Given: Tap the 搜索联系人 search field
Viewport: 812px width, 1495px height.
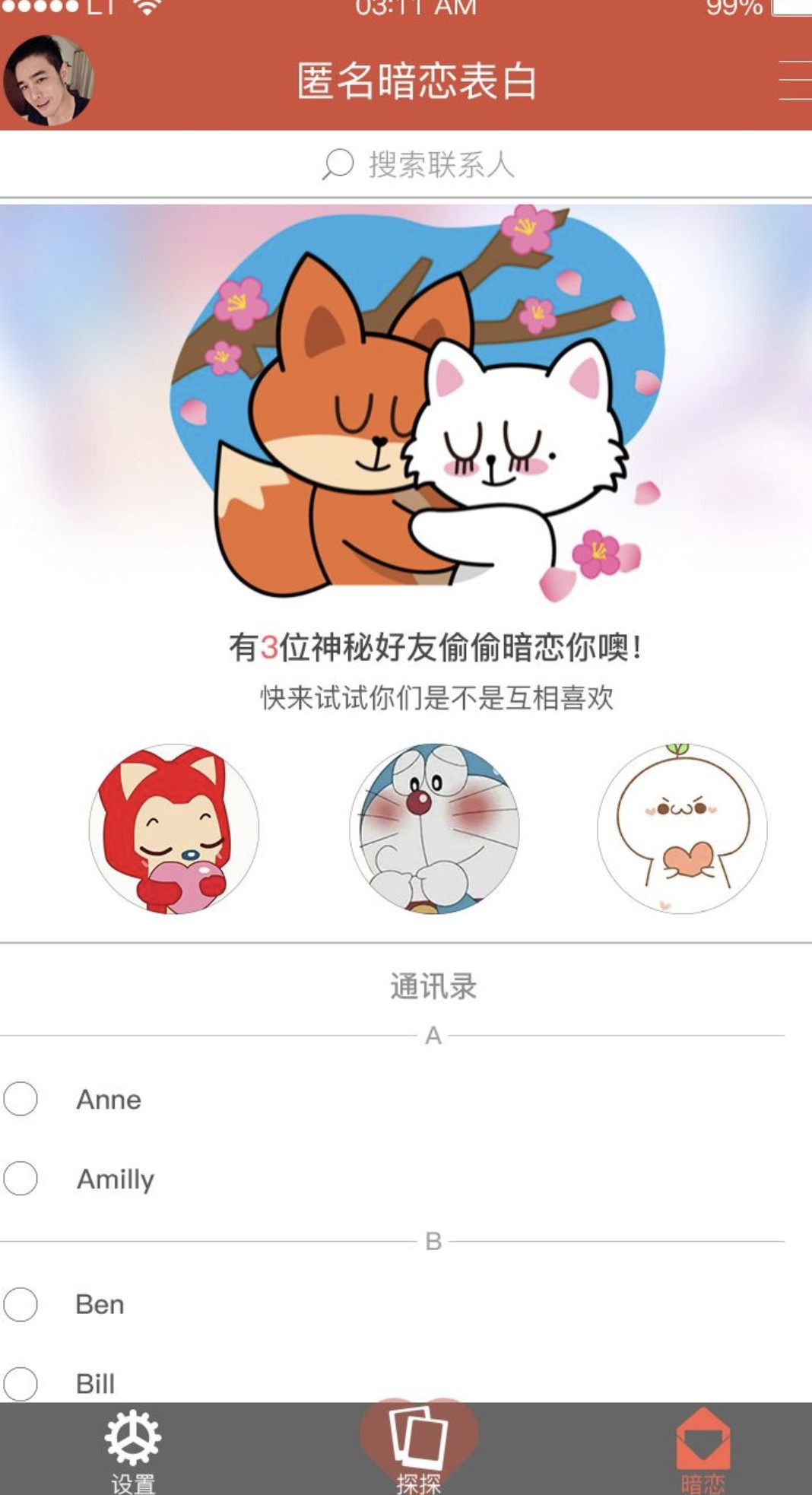Looking at the screenshot, I should pyautogui.click(x=418, y=164).
